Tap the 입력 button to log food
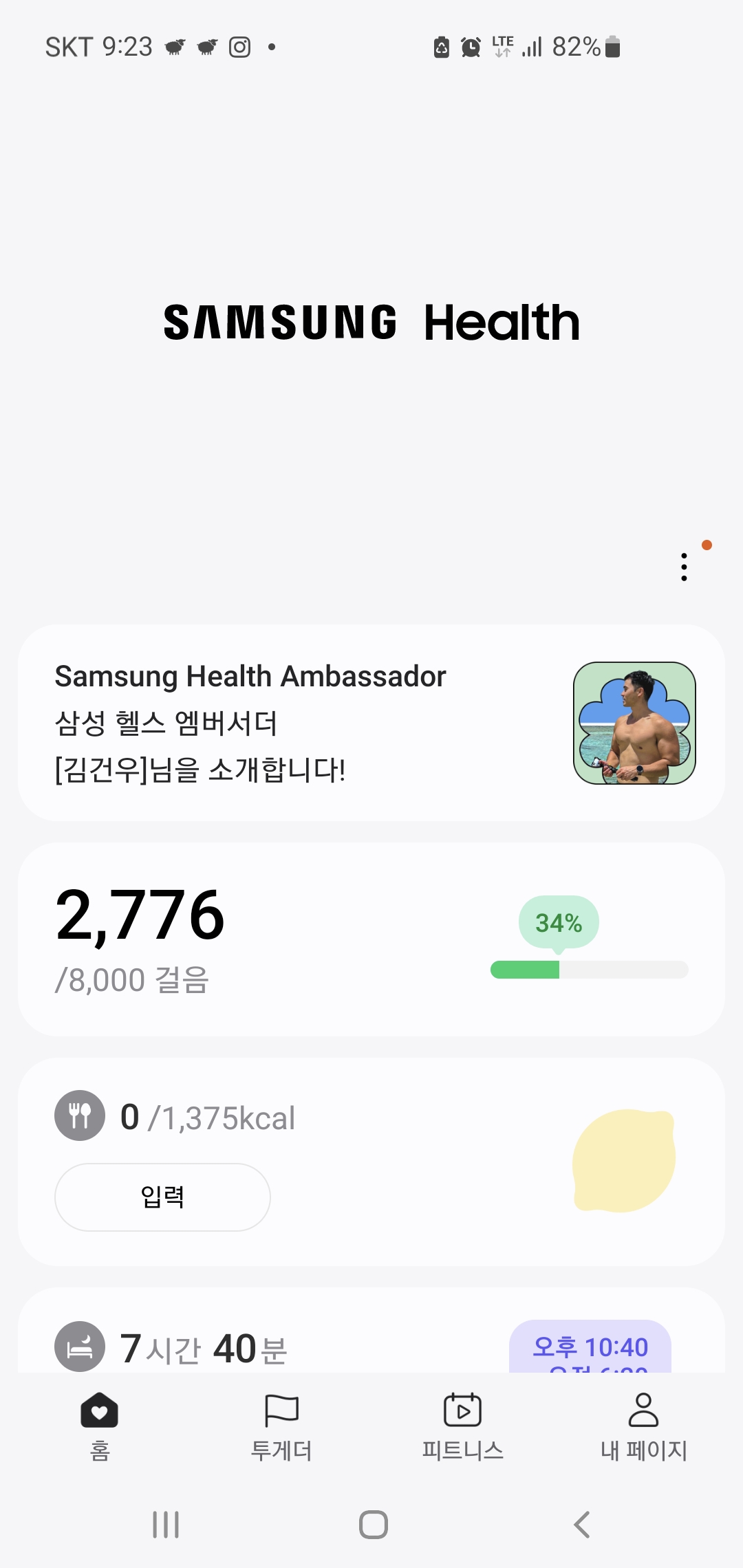743x1568 pixels. click(162, 1197)
